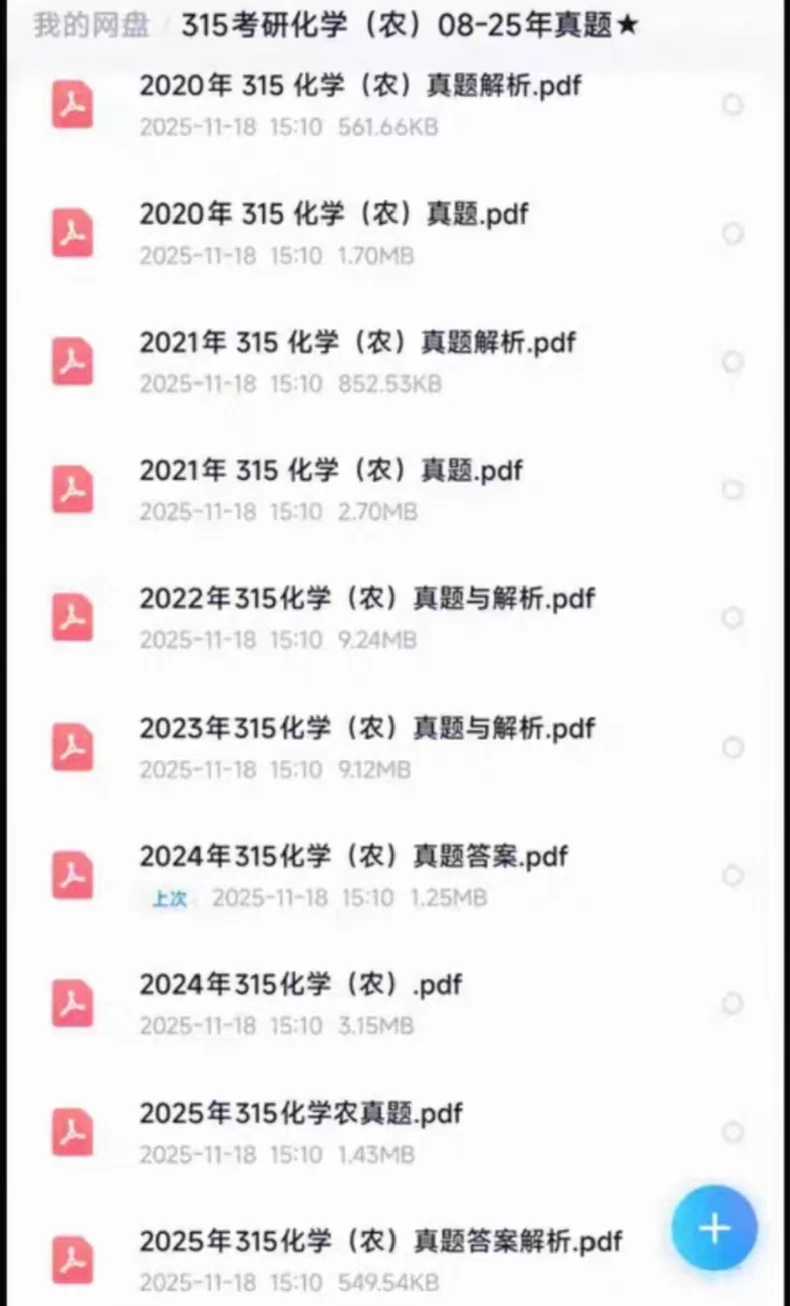Open 2024年315化学（农）.pdf file
The image size is (790, 1306).
tap(301, 985)
